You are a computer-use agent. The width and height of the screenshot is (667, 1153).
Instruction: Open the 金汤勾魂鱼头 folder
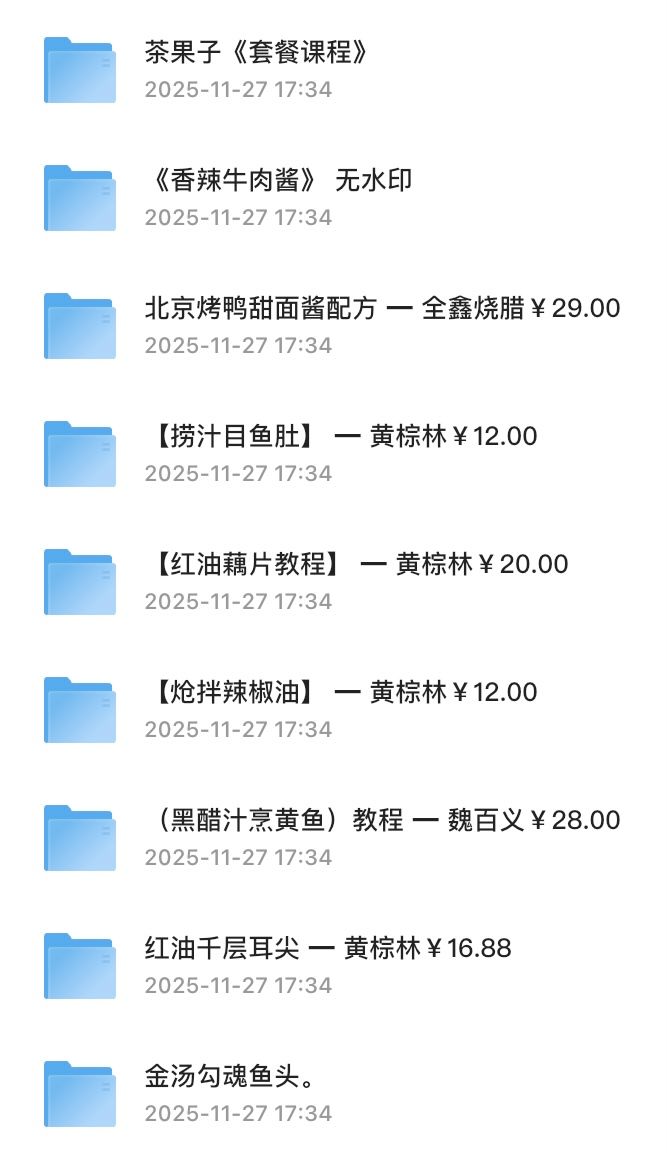pos(230,1077)
